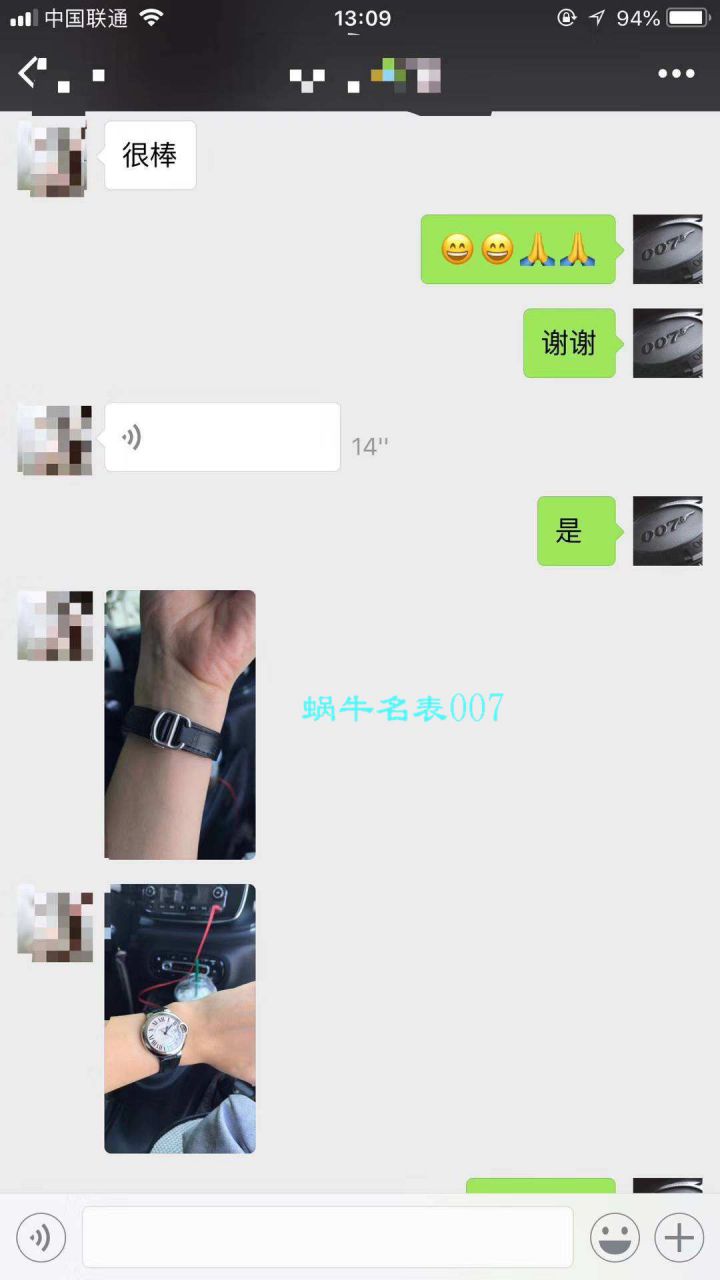720x1280 pixels.
Task: Select the 谢谢 message bubble
Action: pyautogui.click(x=569, y=343)
